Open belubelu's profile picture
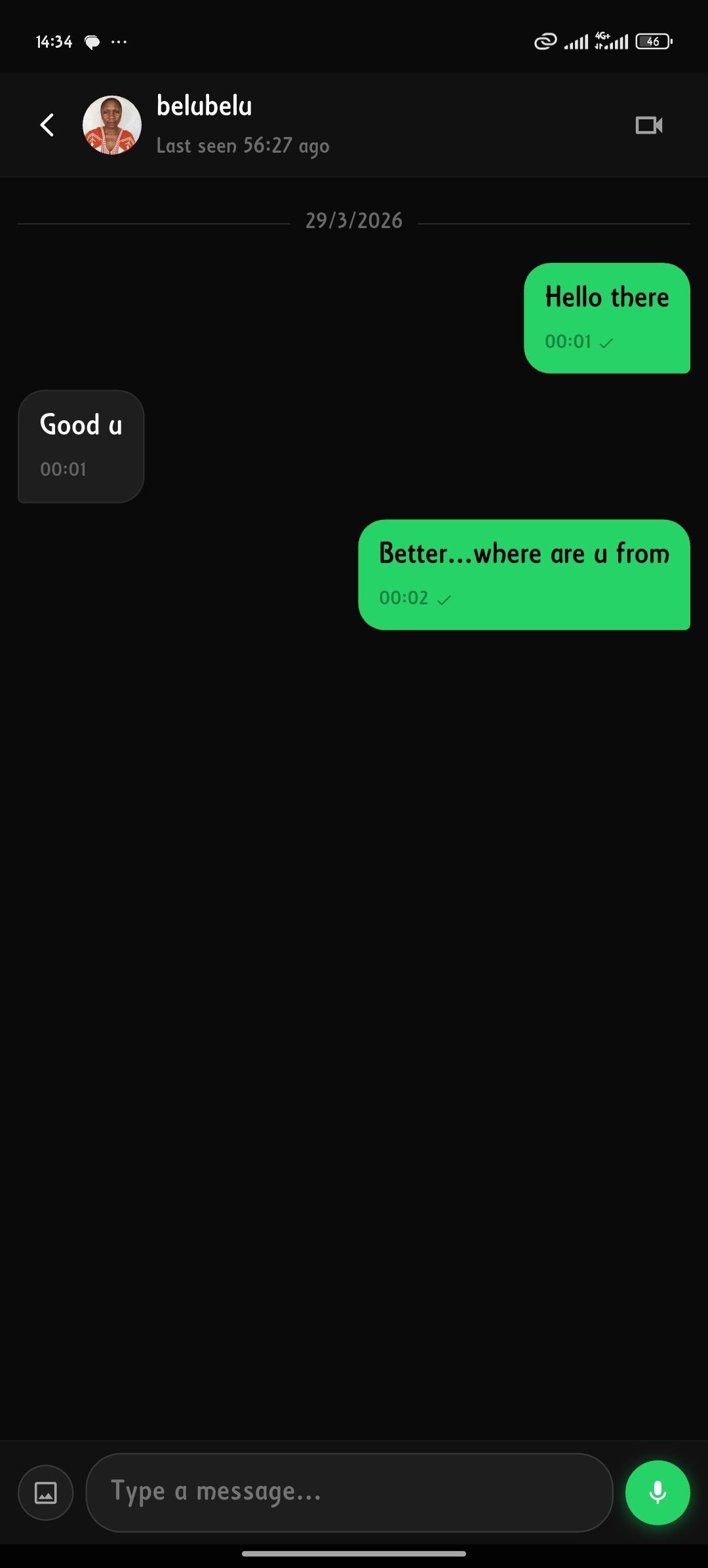The width and height of the screenshot is (708, 1568). pos(111,125)
